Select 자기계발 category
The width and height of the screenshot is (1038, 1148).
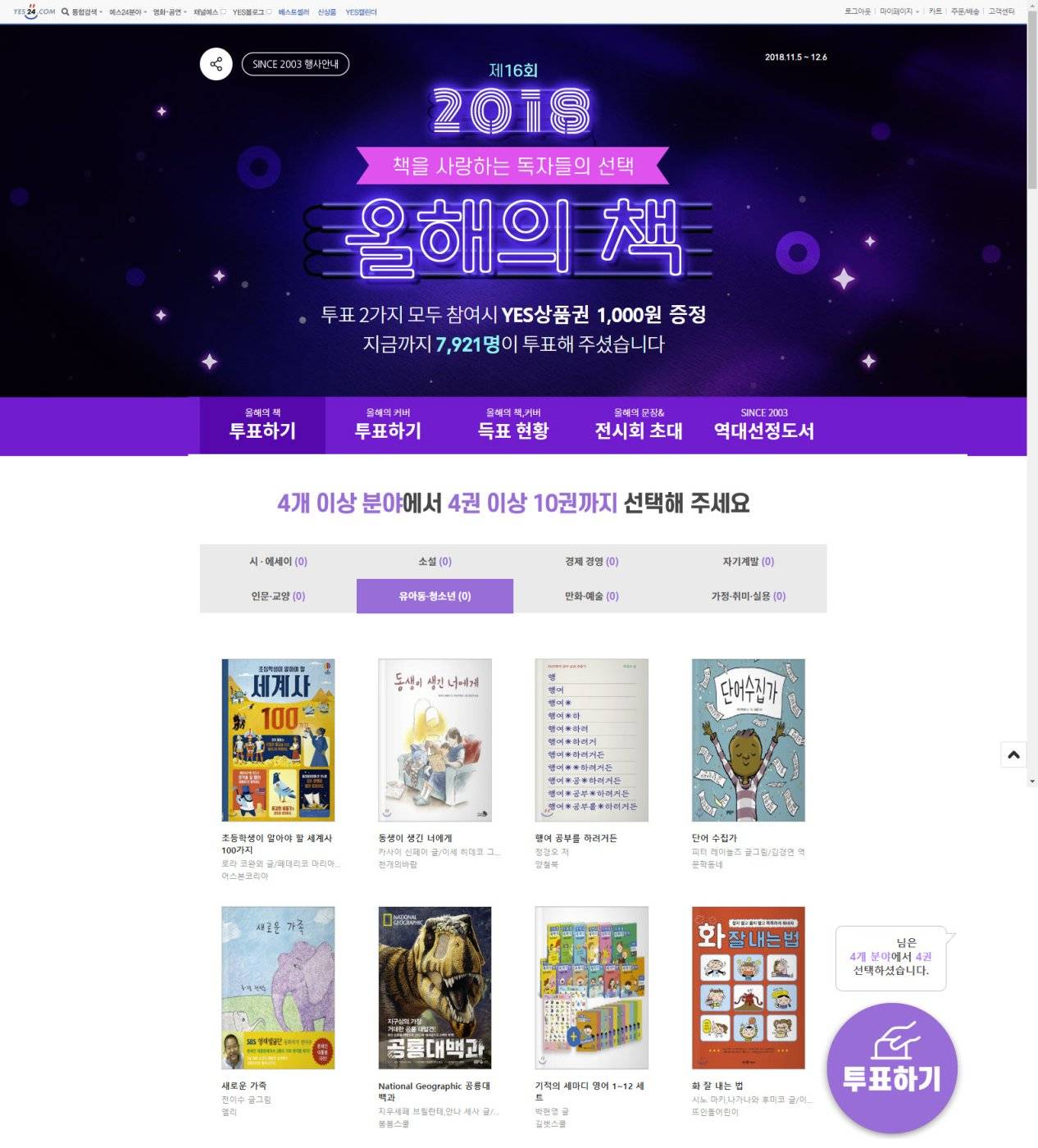point(748,562)
